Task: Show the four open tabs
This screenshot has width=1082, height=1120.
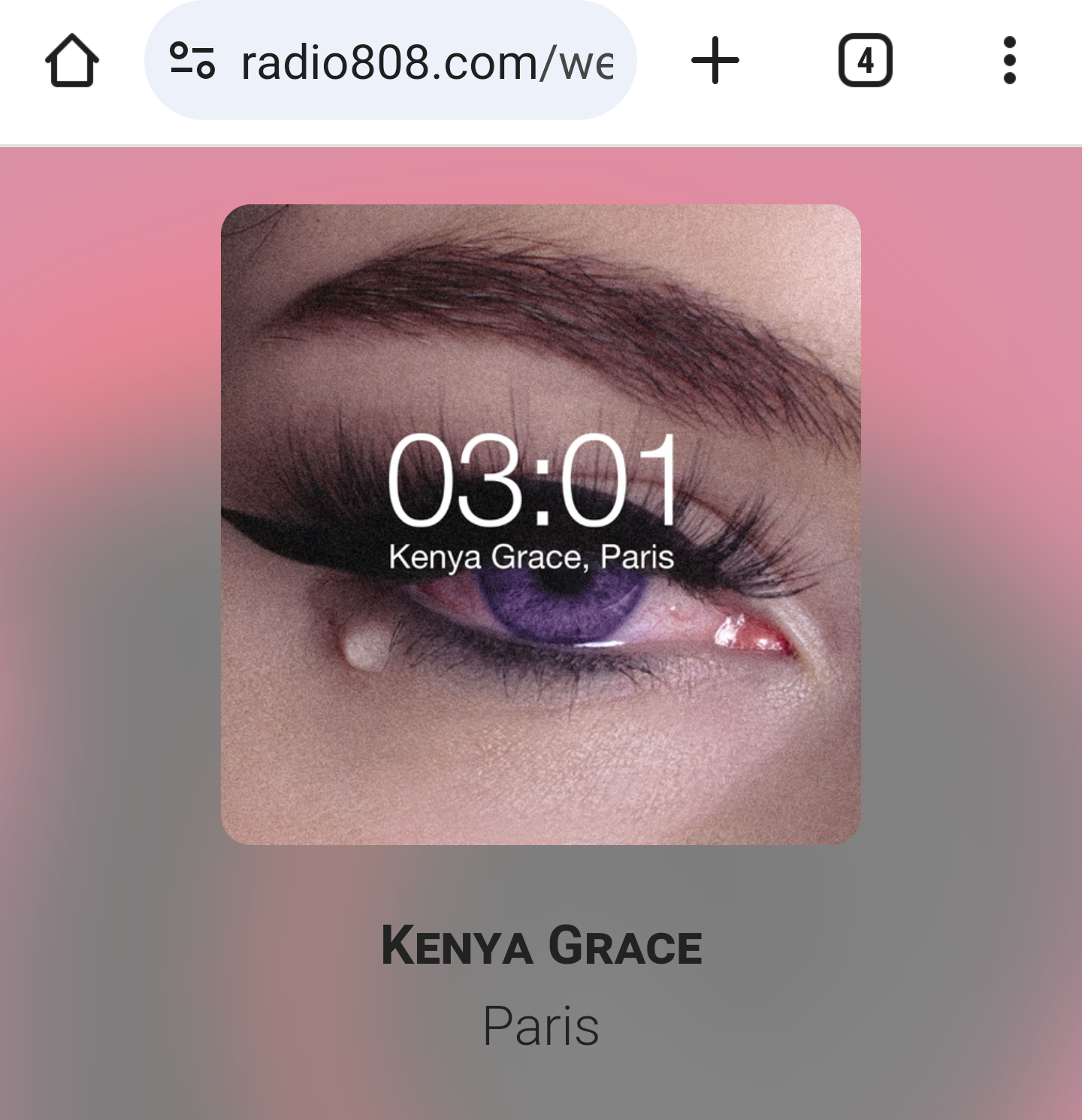Action: (x=865, y=61)
